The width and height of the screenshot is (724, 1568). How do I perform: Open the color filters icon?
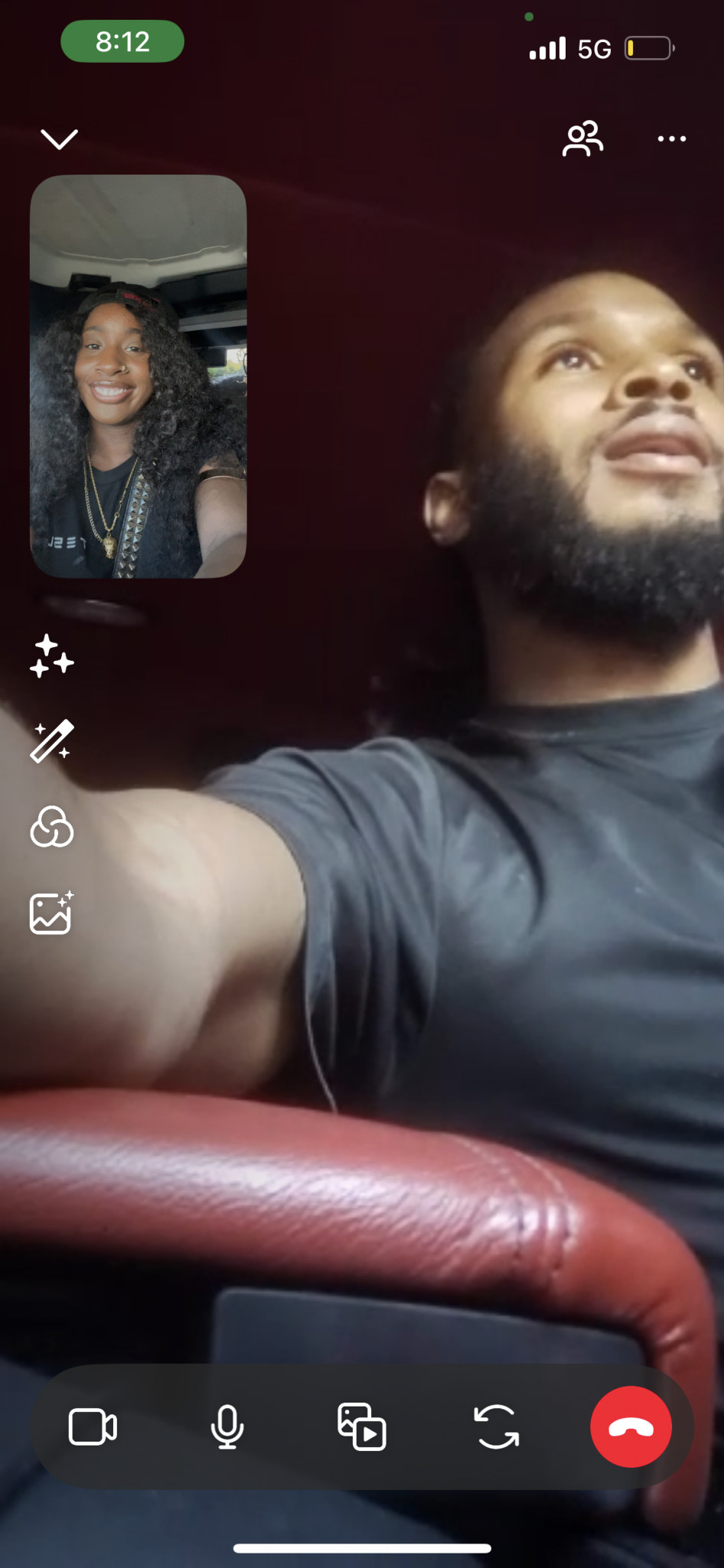(x=51, y=827)
